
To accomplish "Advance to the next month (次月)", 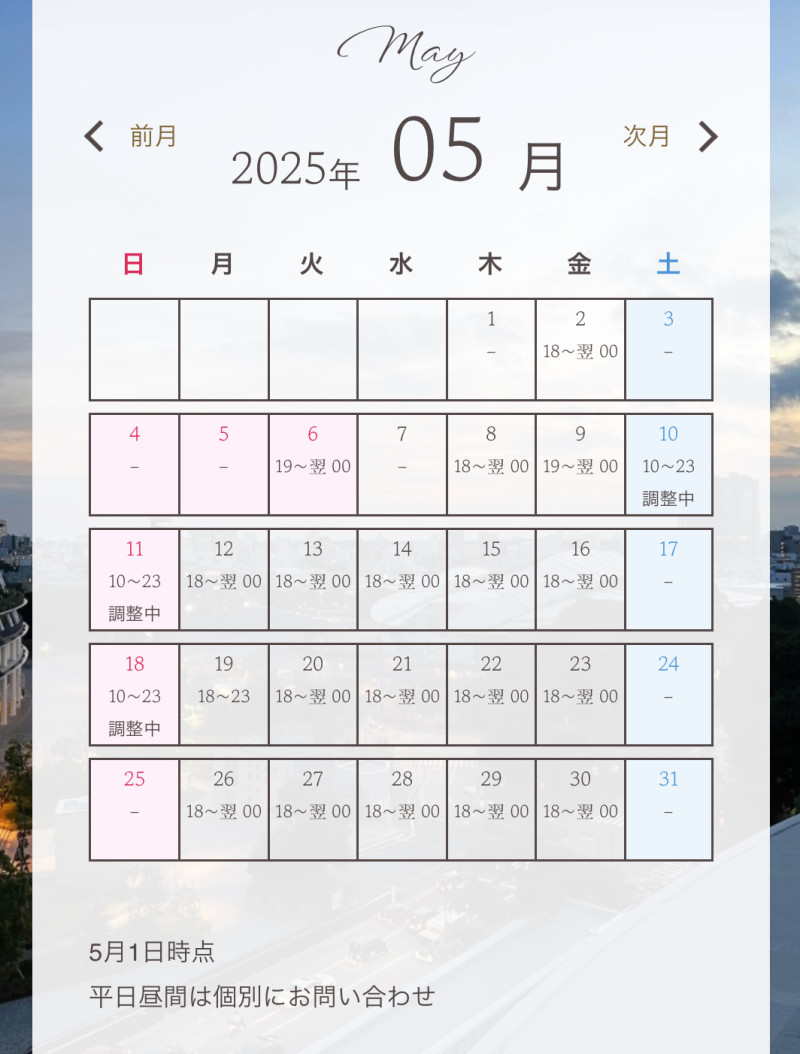I will (x=670, y=136).
